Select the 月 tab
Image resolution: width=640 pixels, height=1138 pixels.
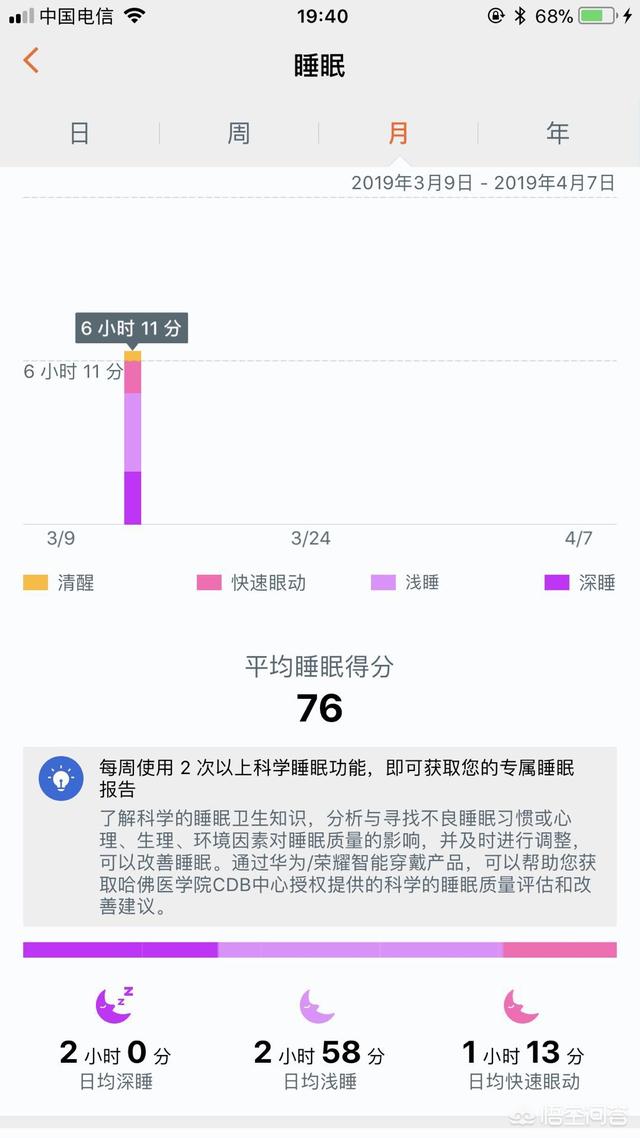tap(398, 133)
